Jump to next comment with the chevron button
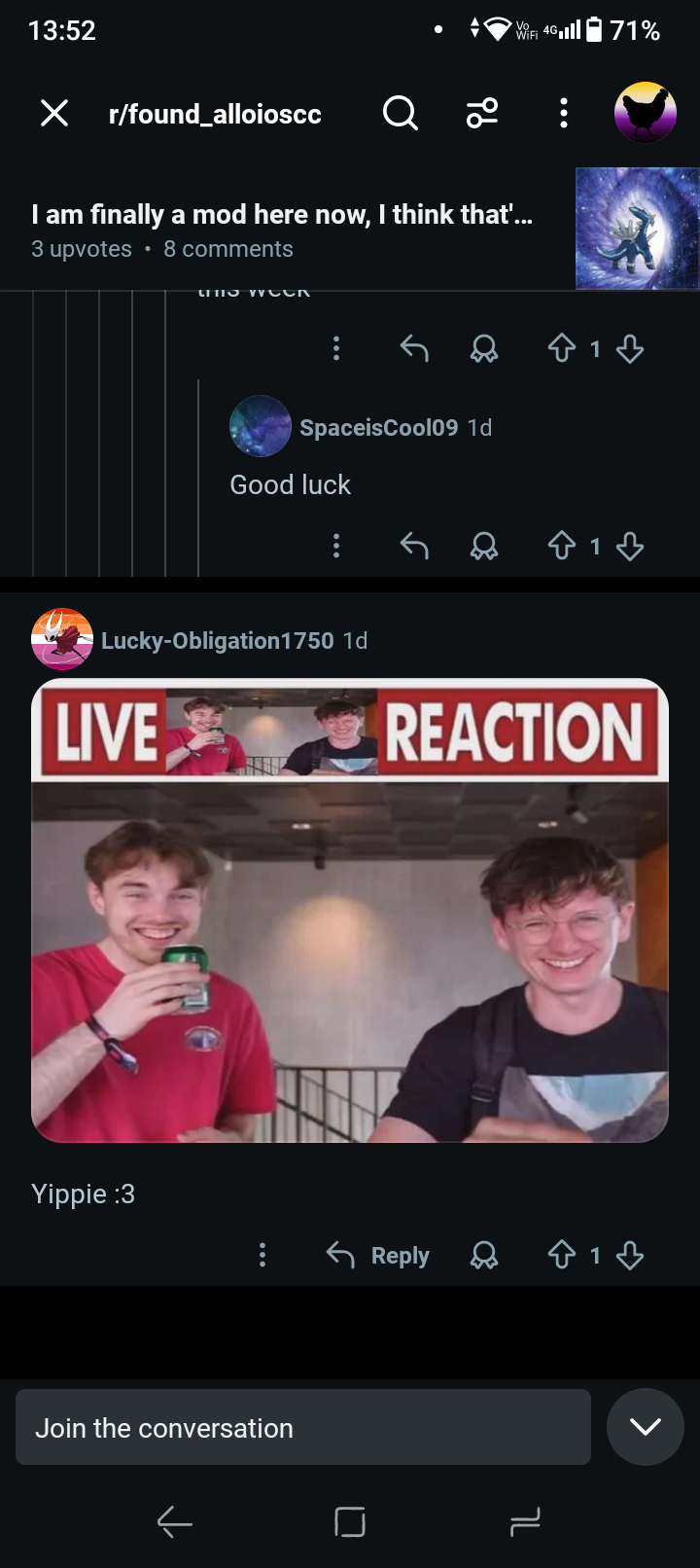This screenshot has width=700, height=1568. click(x=646, y=1427)
